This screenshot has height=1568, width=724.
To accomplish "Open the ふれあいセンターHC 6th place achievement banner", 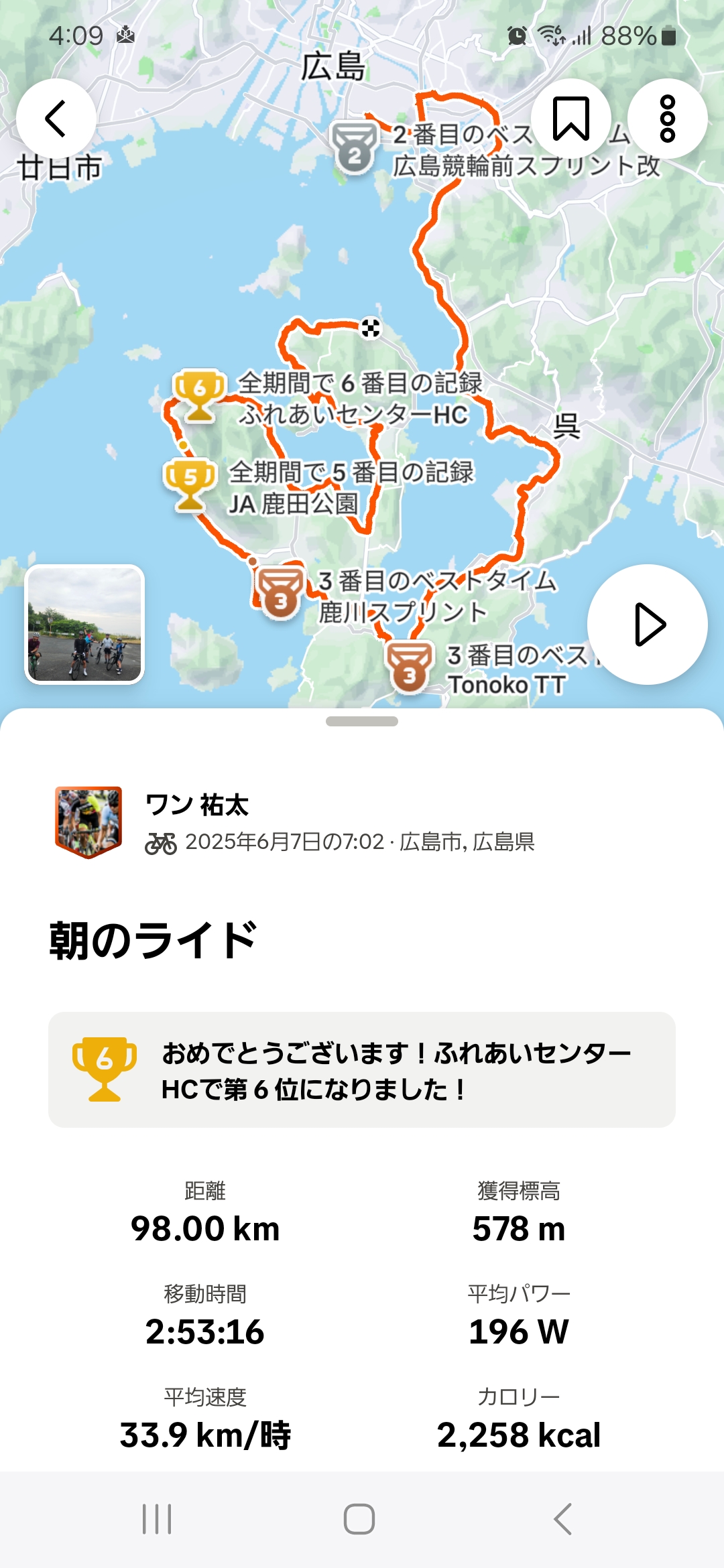I will point(362,1069).
